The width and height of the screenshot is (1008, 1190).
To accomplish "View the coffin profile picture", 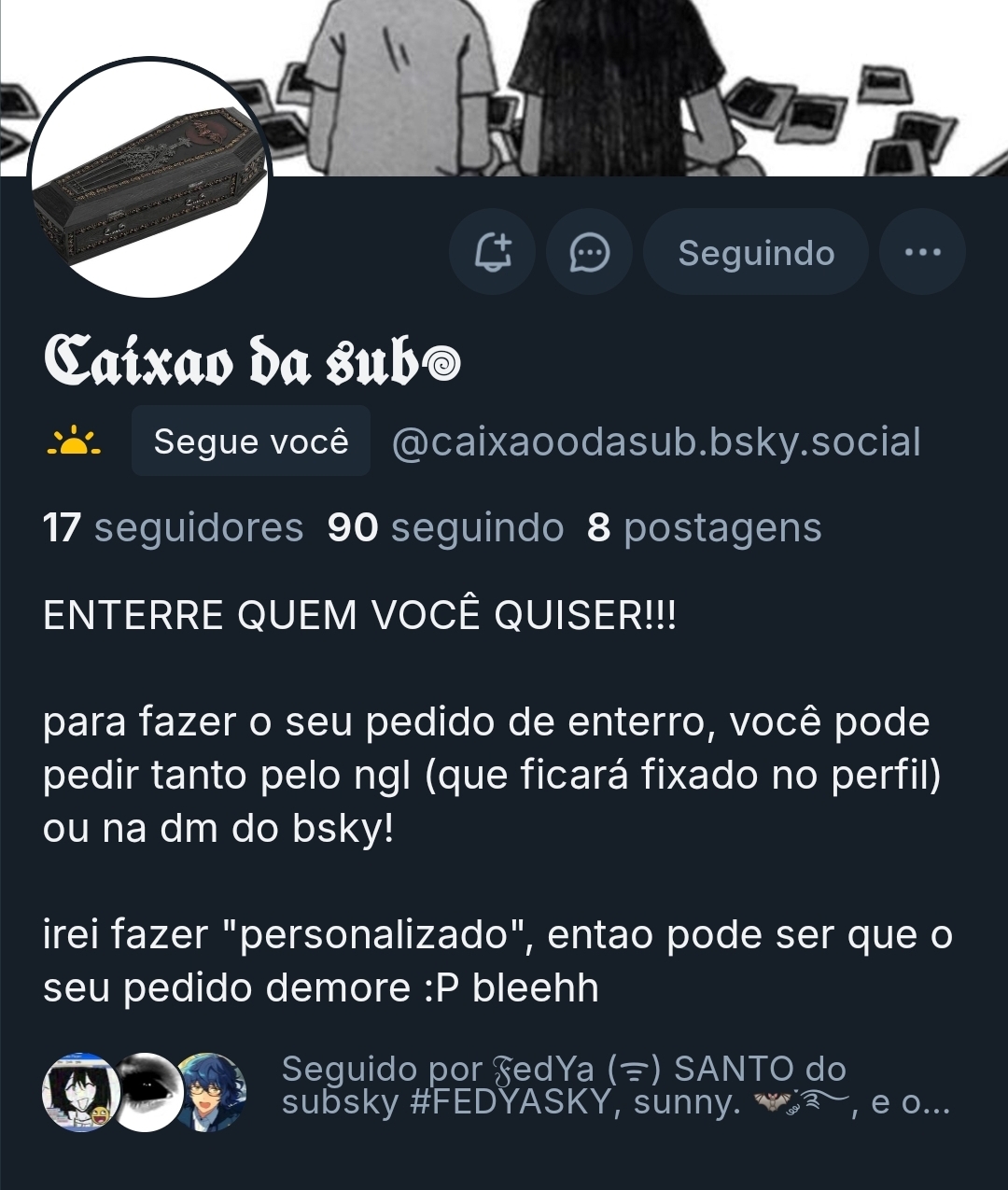I will [x=149, y=177].
